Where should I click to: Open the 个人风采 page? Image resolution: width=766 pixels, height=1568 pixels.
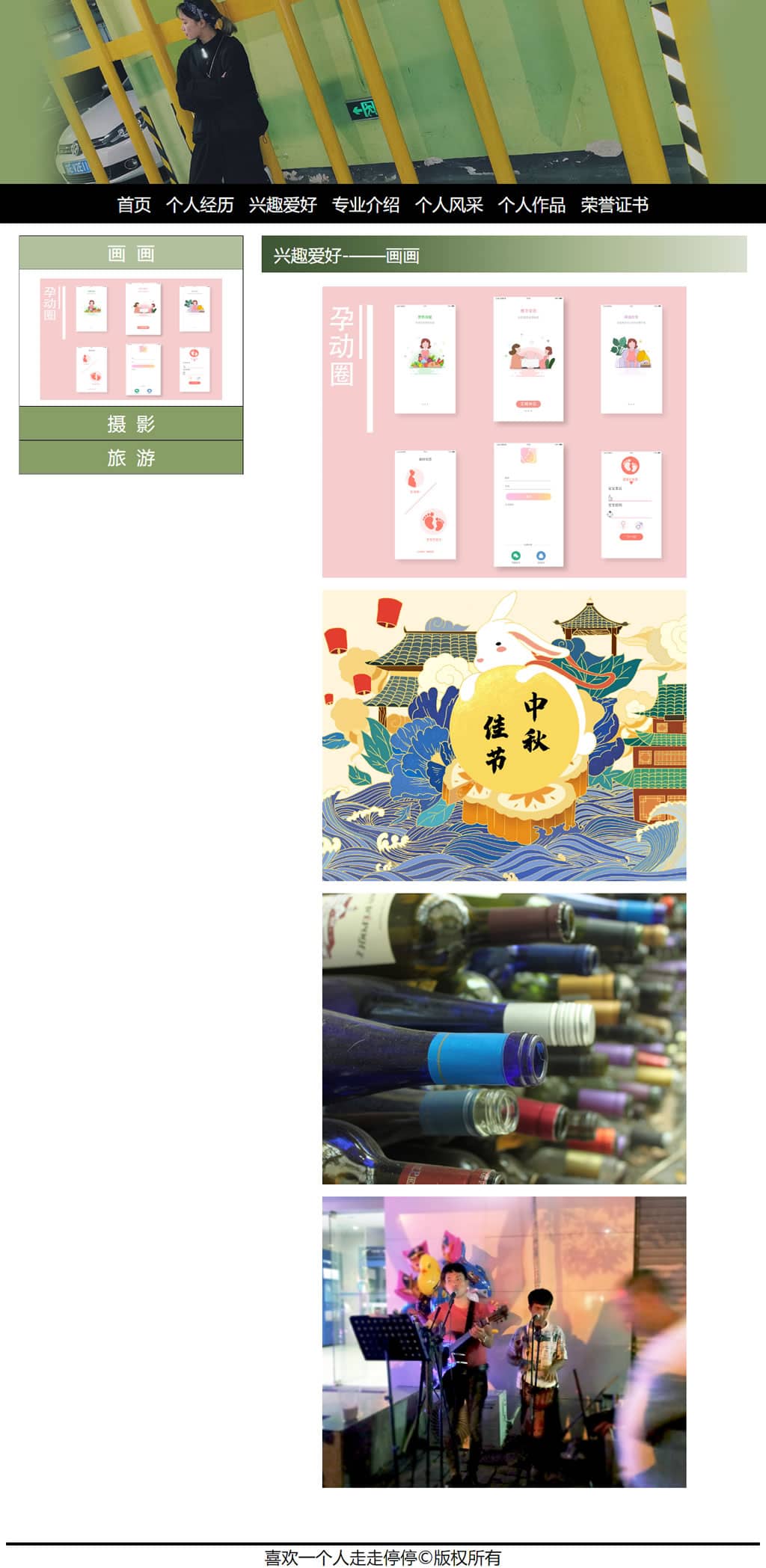(x=449, y=205)
